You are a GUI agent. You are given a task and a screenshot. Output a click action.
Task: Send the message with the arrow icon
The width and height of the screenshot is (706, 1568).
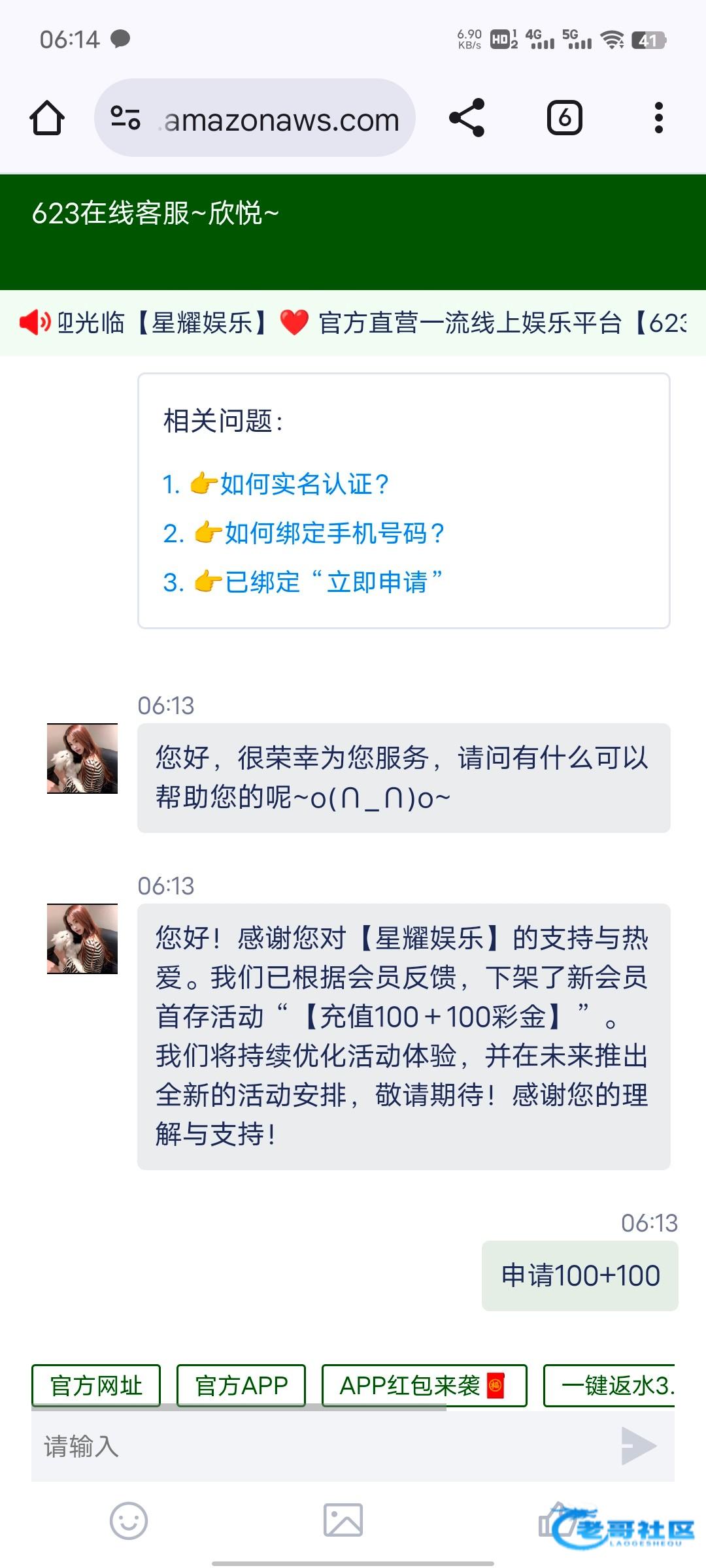[639, 1446]
